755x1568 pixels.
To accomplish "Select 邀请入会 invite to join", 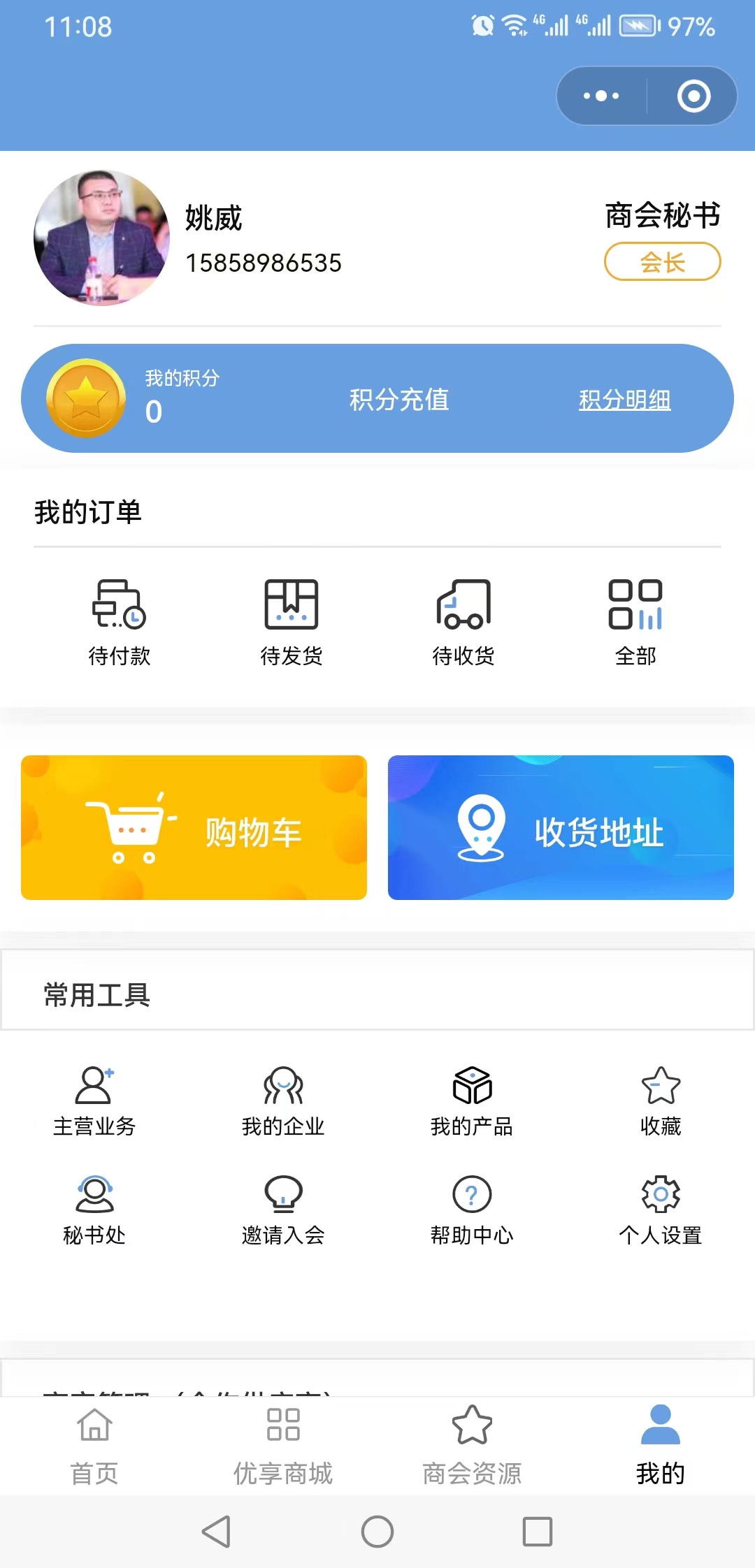I will (x=283, y=1210).
